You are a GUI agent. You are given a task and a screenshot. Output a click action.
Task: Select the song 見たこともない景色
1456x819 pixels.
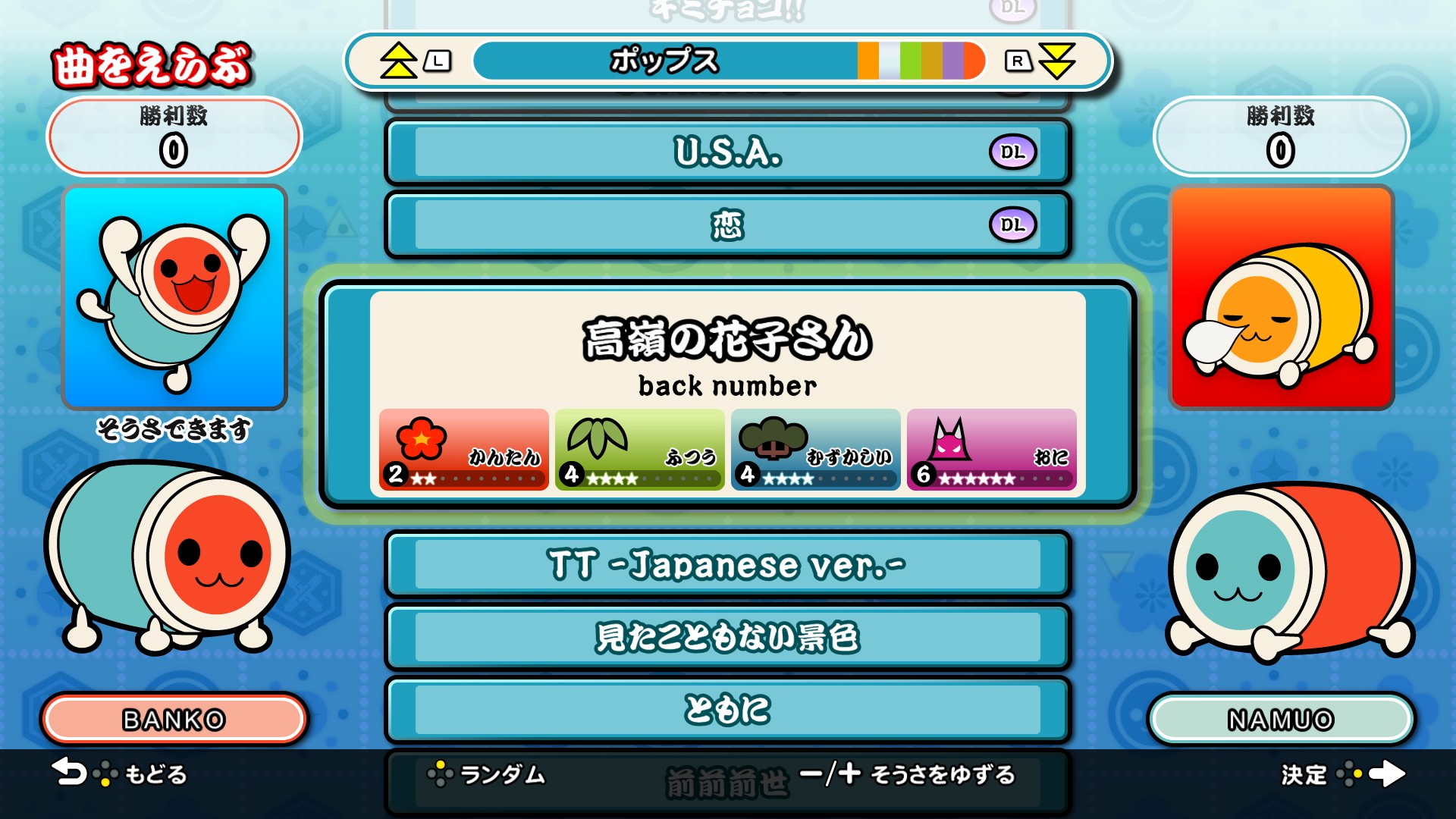(726, 637)
